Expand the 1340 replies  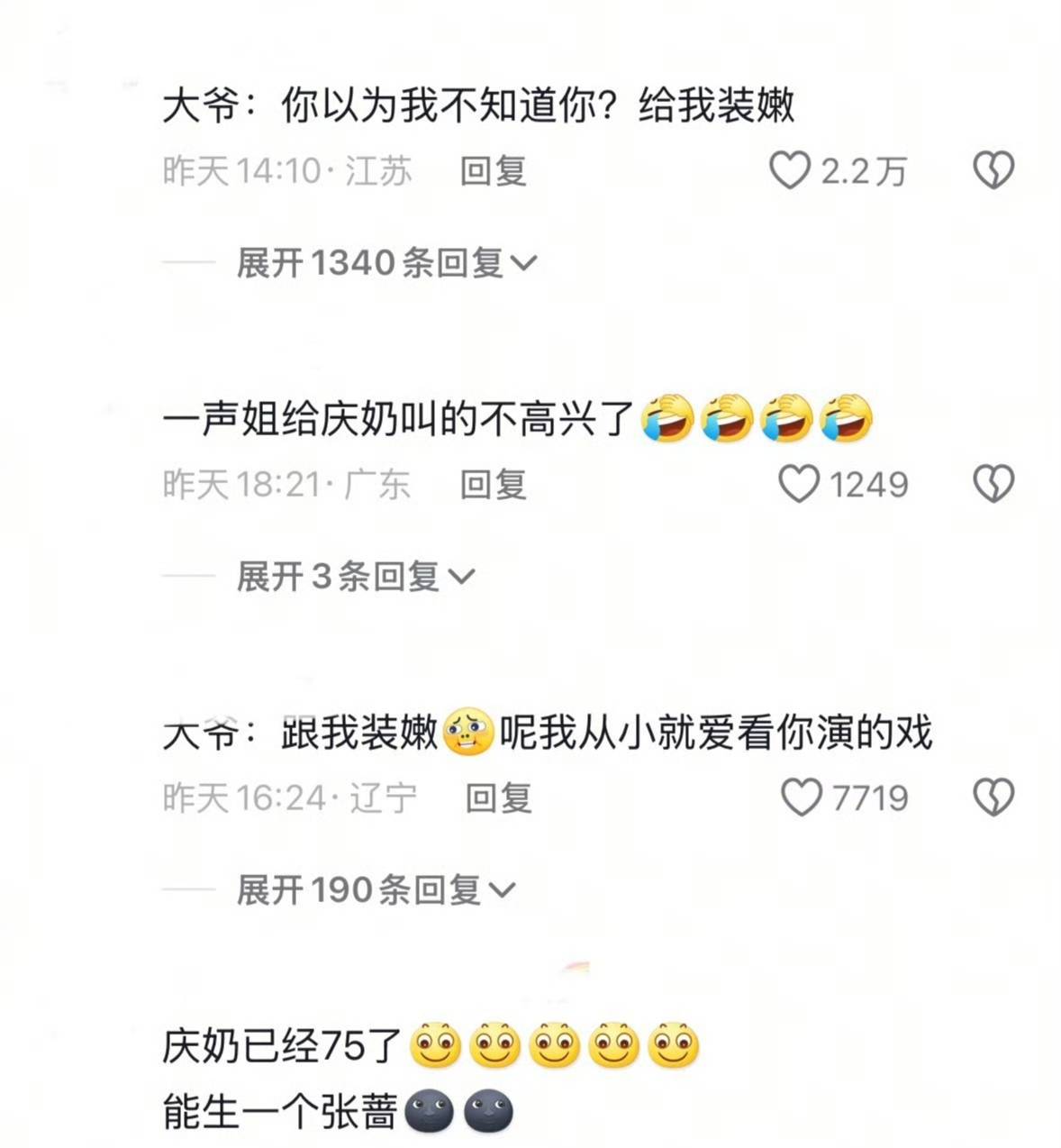pyautogui.click(x=385, y=263)
